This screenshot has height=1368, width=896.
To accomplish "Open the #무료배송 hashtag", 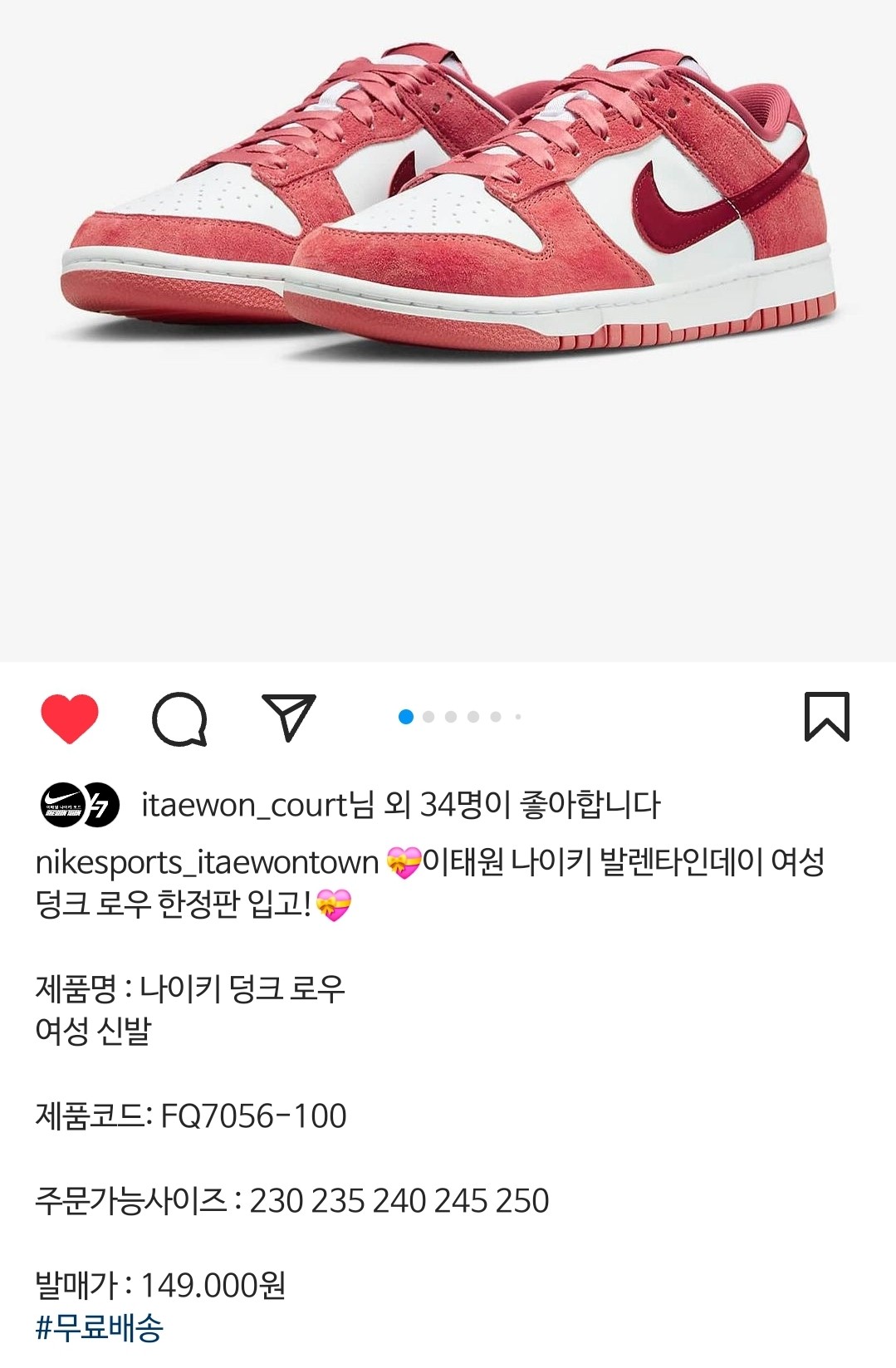I will [x=100, y=1327].
